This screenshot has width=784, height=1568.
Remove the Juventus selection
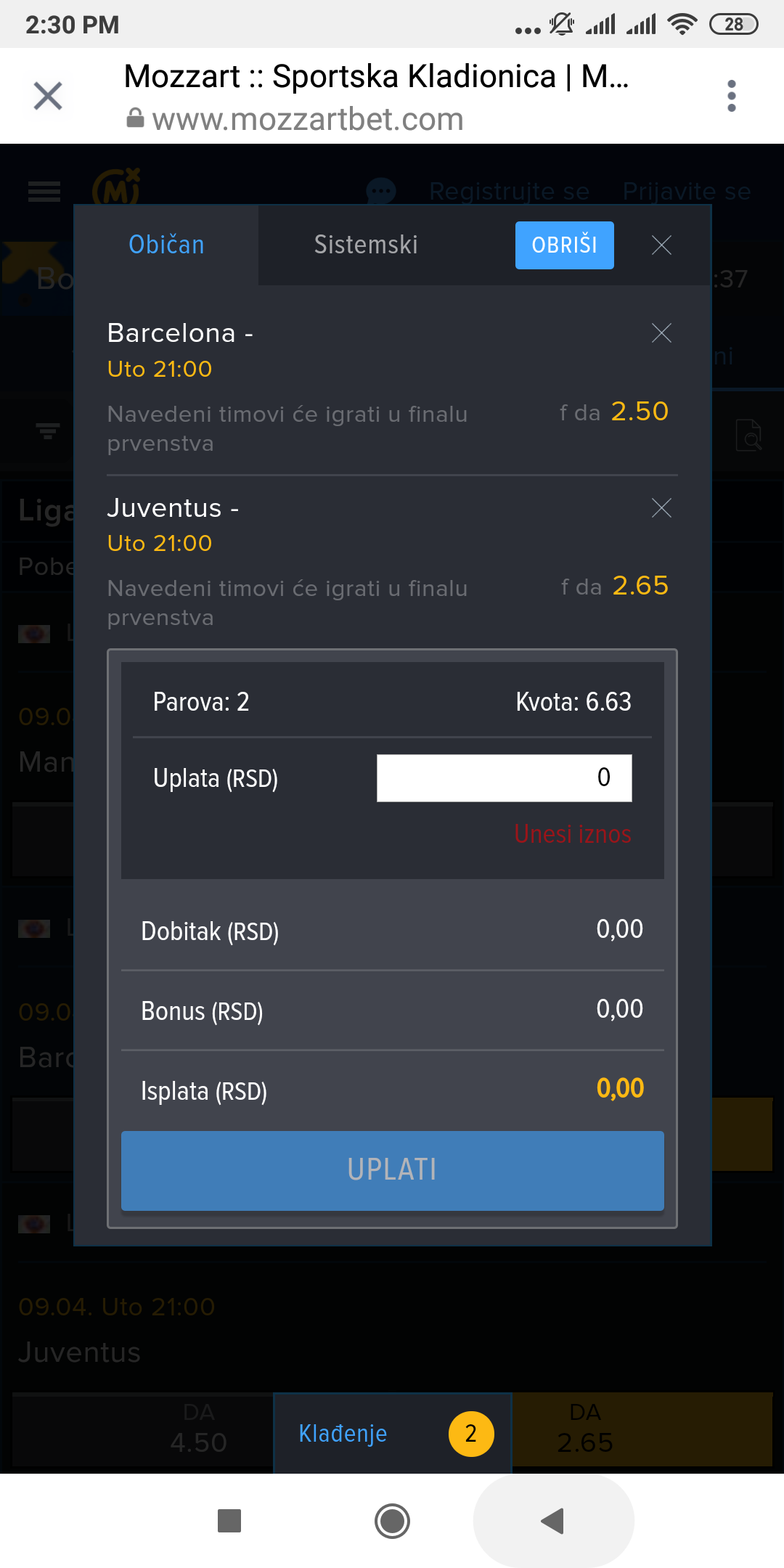coord(661,508)
